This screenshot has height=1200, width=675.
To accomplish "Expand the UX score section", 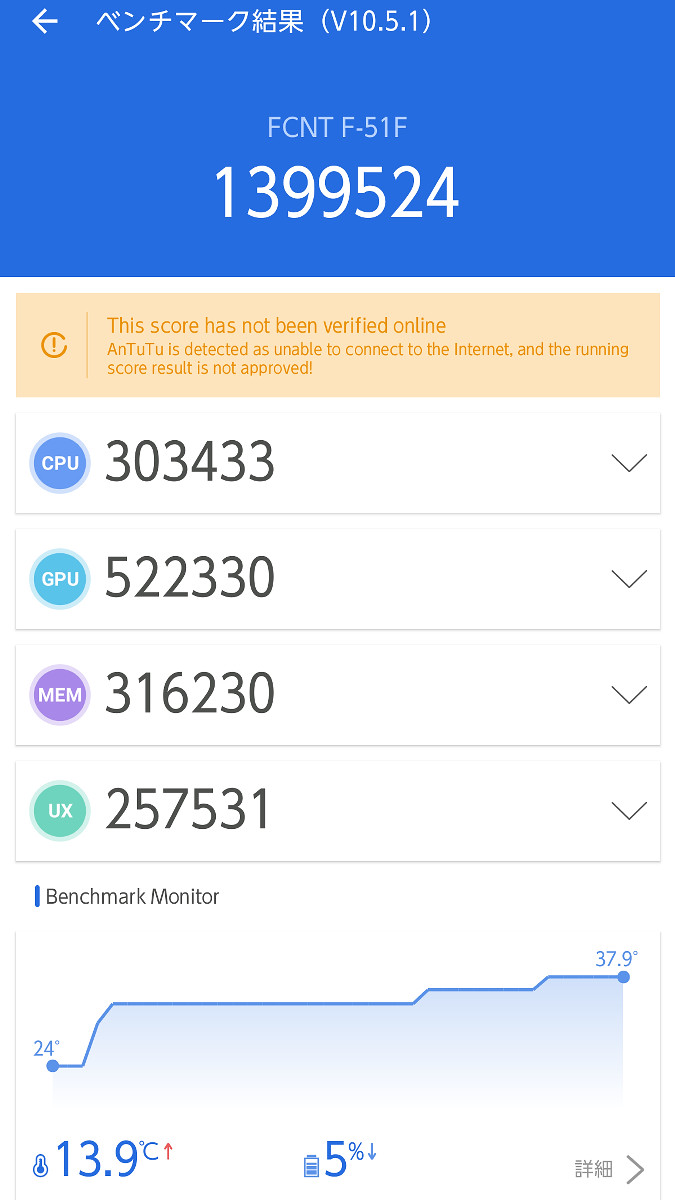I will coord(628,811).
